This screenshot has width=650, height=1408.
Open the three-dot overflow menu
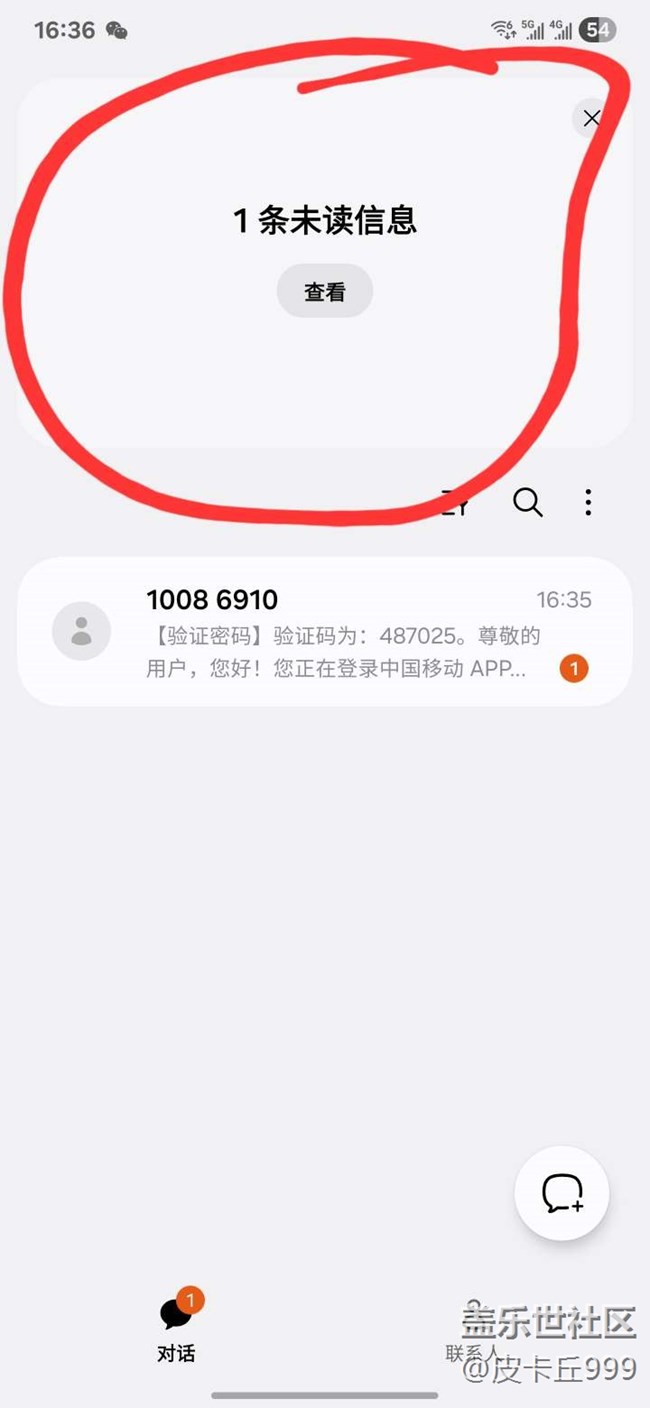(x=588, y=502)
